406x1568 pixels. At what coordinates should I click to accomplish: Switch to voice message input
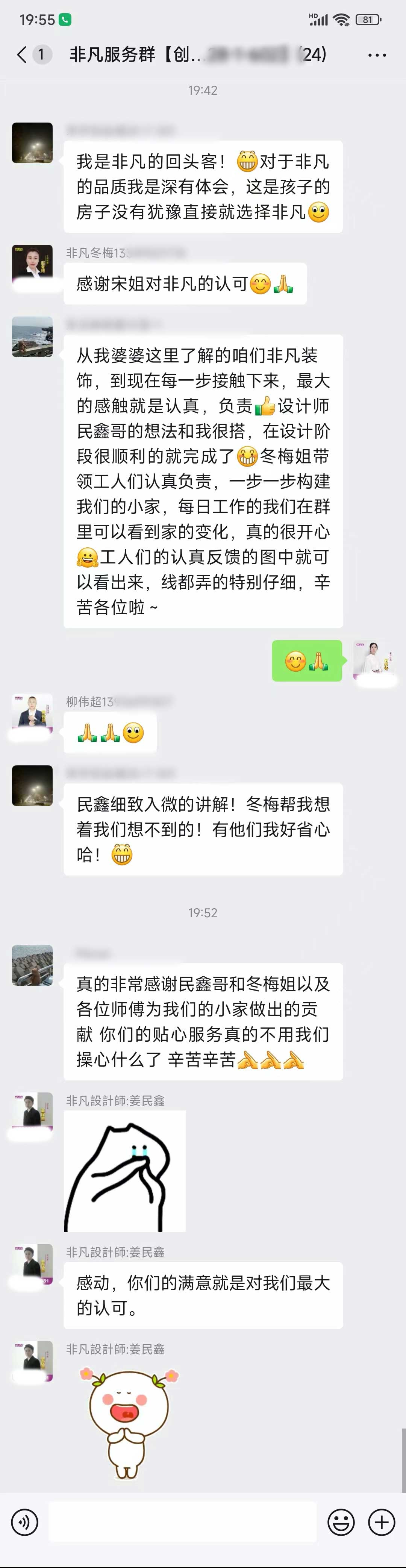point(25,1523)
